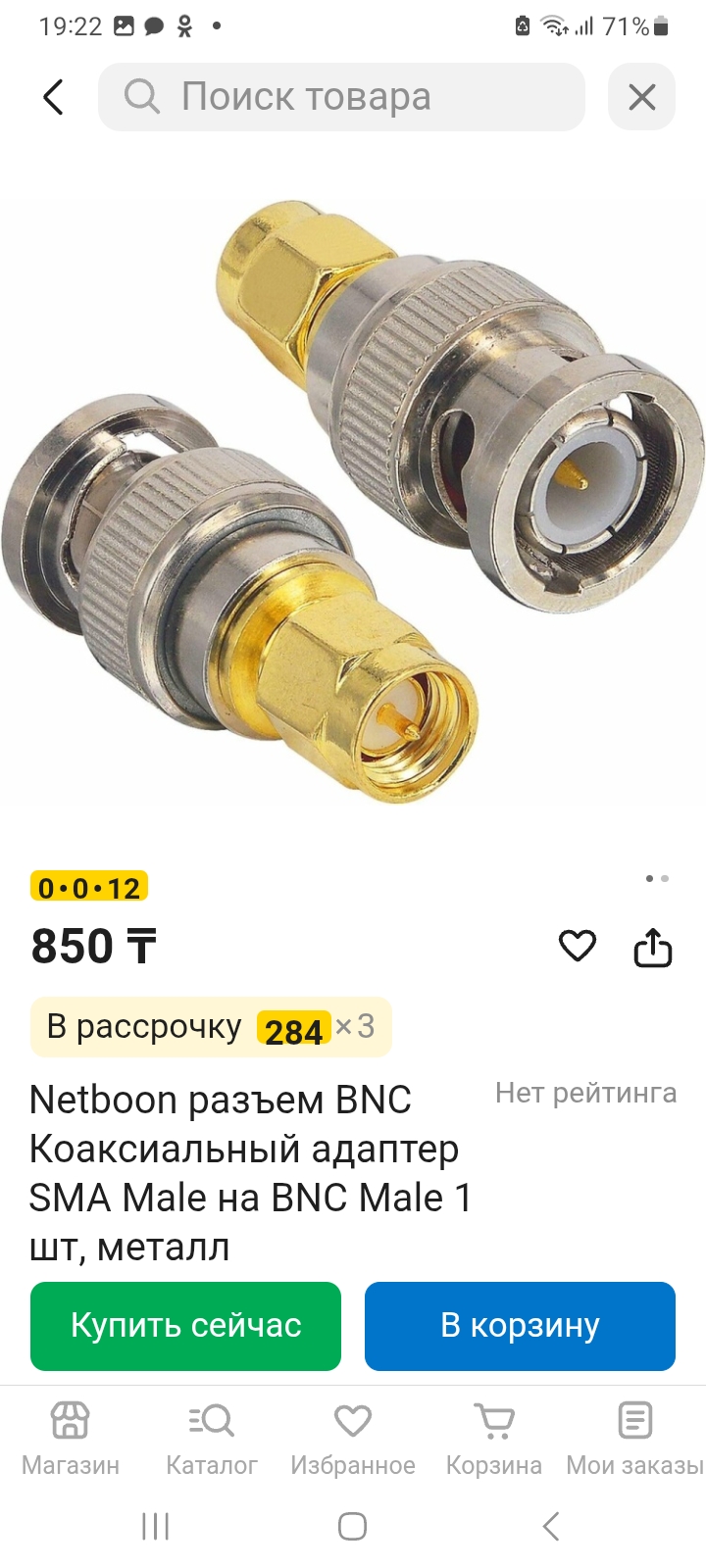Open the system recent apps button

click(x=155, y=1526)
